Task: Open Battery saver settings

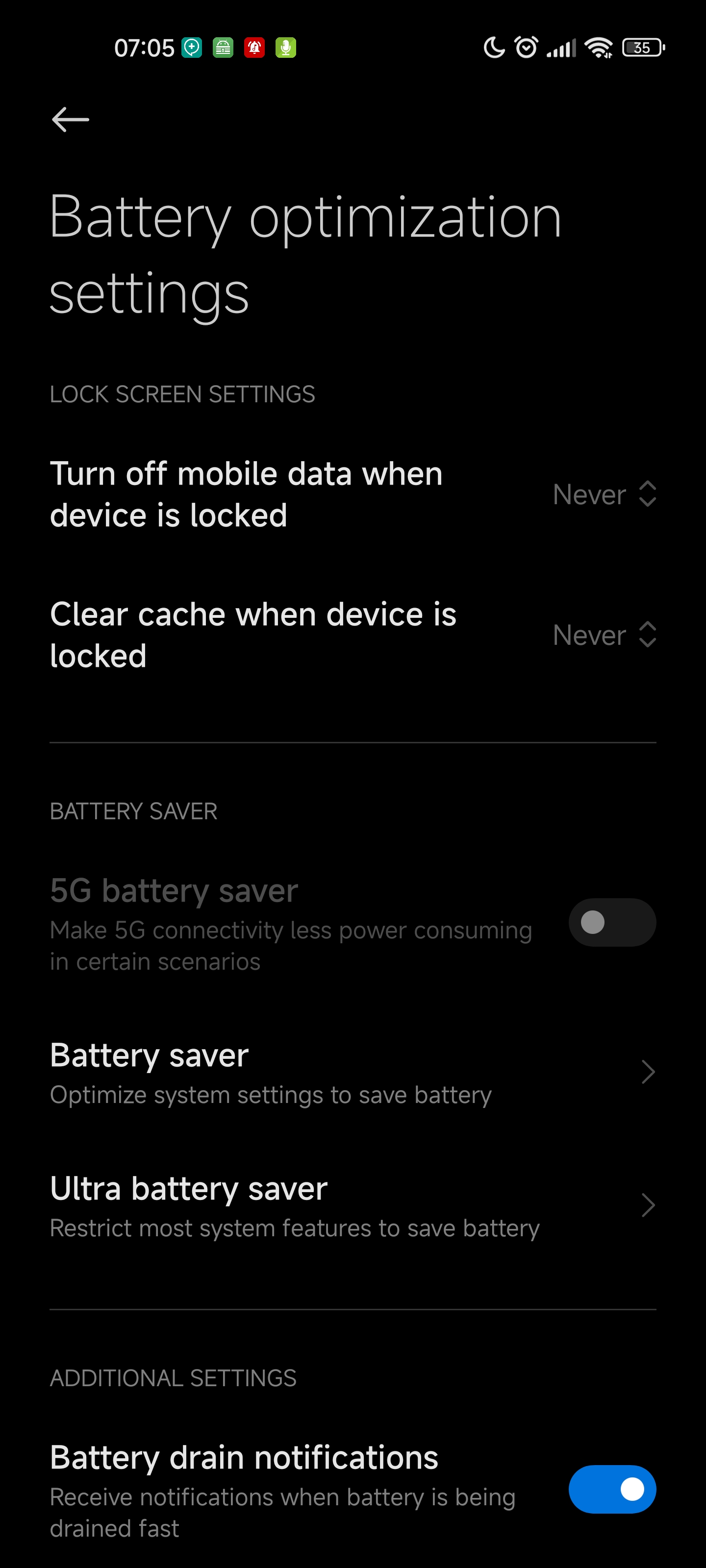Action: pos(353,1073)
